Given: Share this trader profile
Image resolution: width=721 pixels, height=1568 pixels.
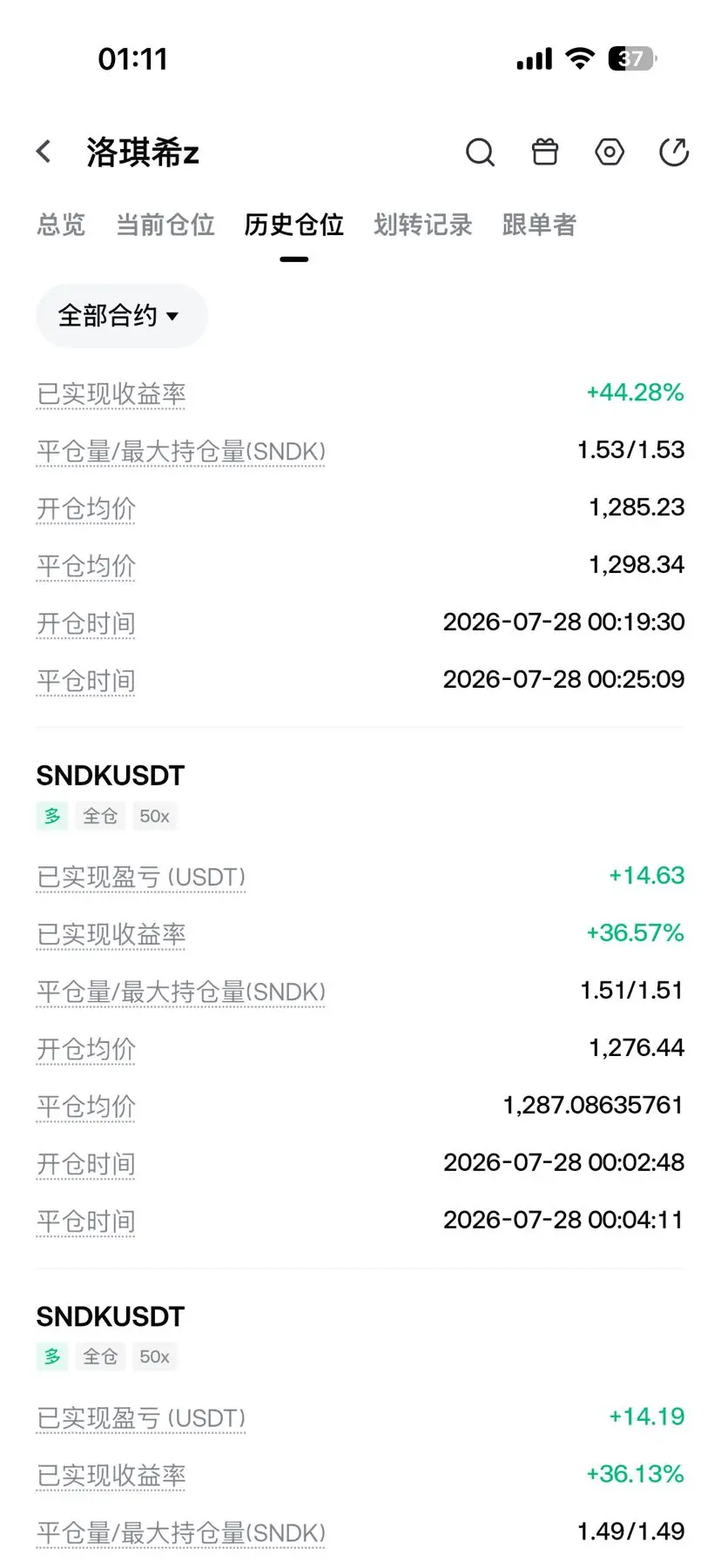Looking at the screenshot, I should point(674,151).
